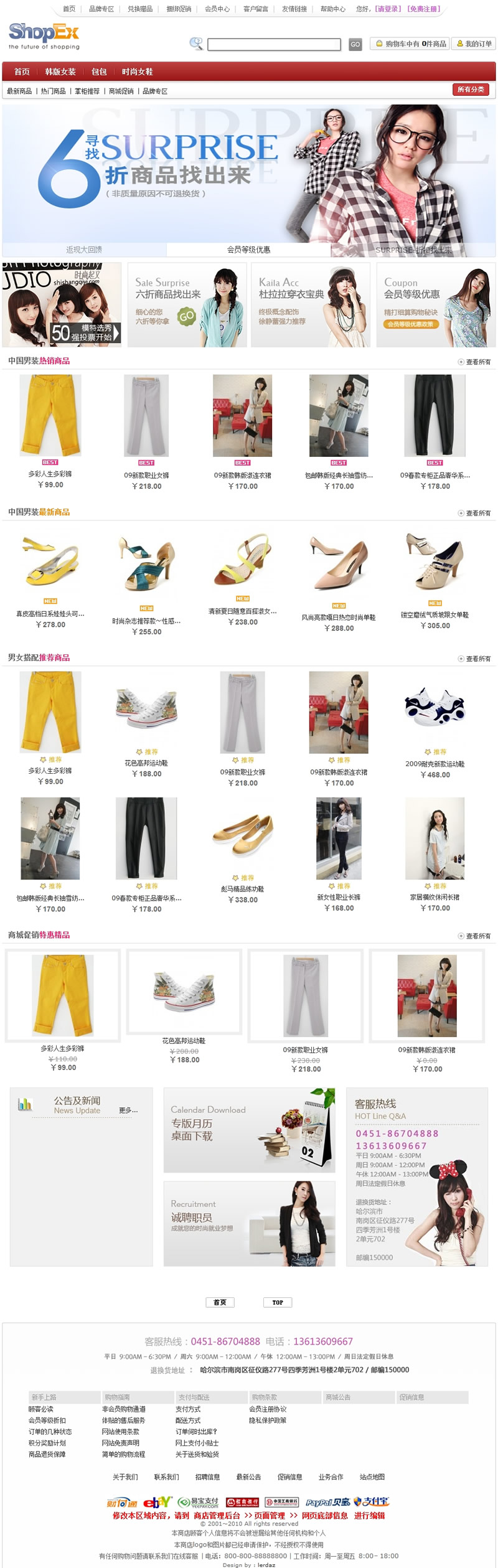The image size is (498, 1568).
Task: Tap the GO search button
Action: [355, 44]
